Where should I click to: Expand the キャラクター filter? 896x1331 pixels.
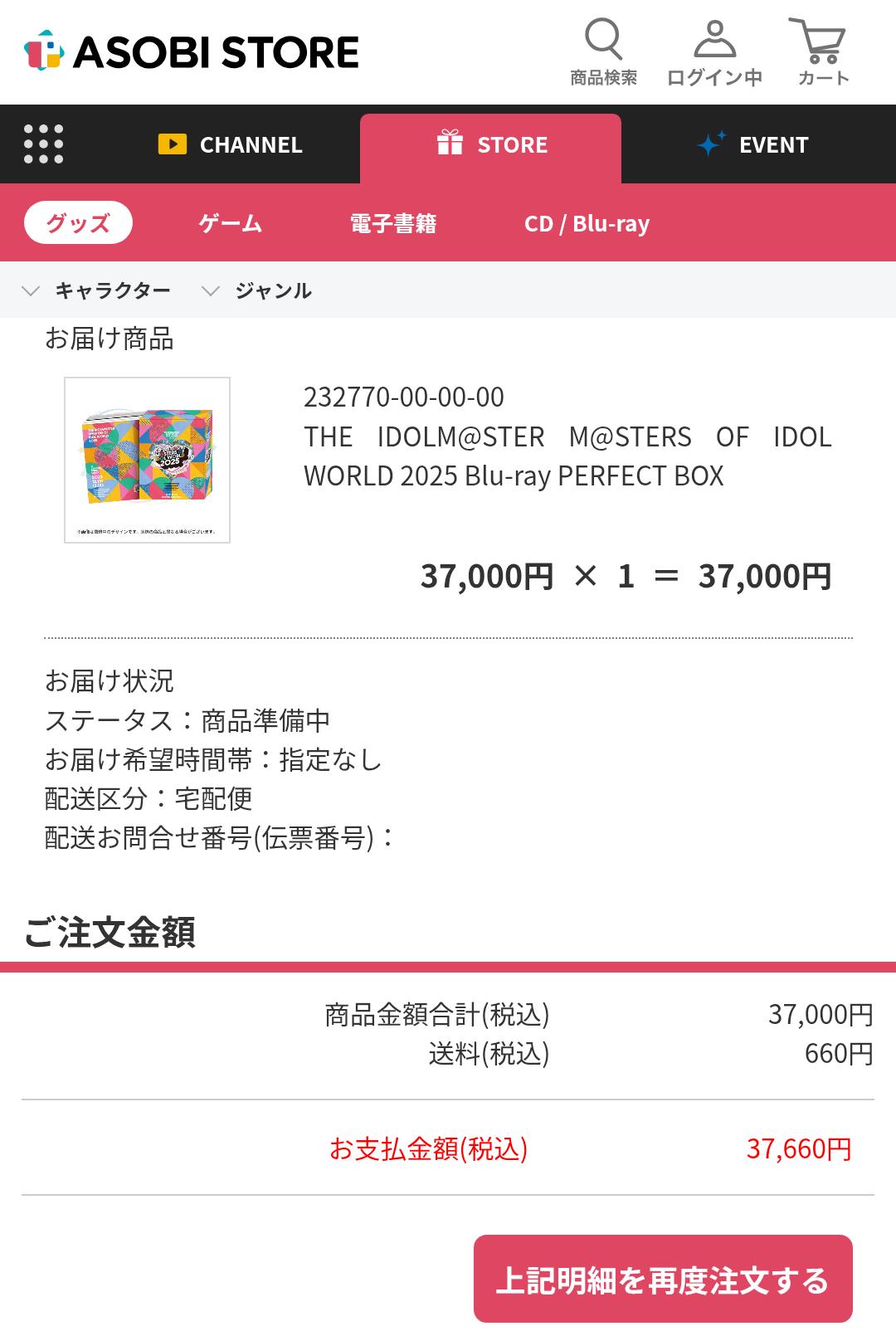point(96,290)
